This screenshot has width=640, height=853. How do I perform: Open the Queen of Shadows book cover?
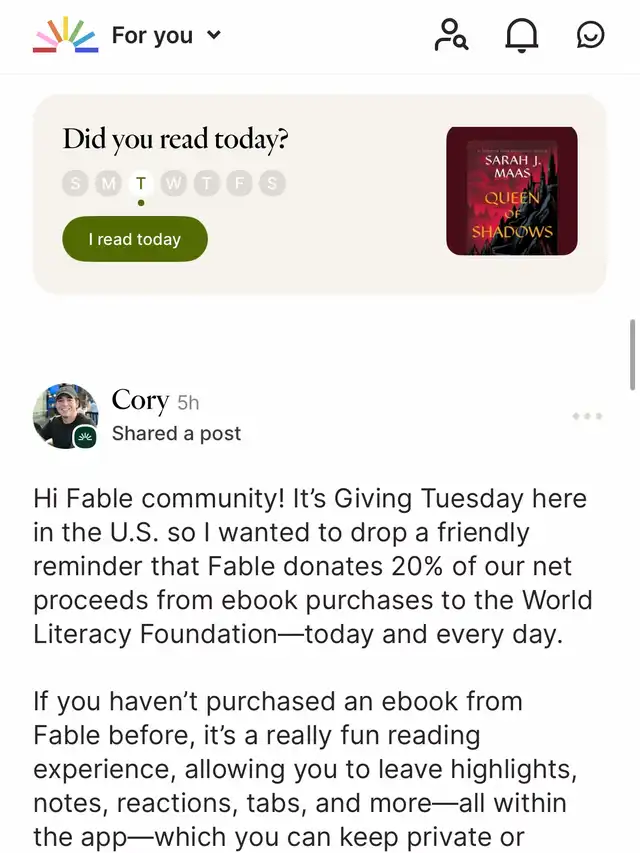[x=511, y=191]
